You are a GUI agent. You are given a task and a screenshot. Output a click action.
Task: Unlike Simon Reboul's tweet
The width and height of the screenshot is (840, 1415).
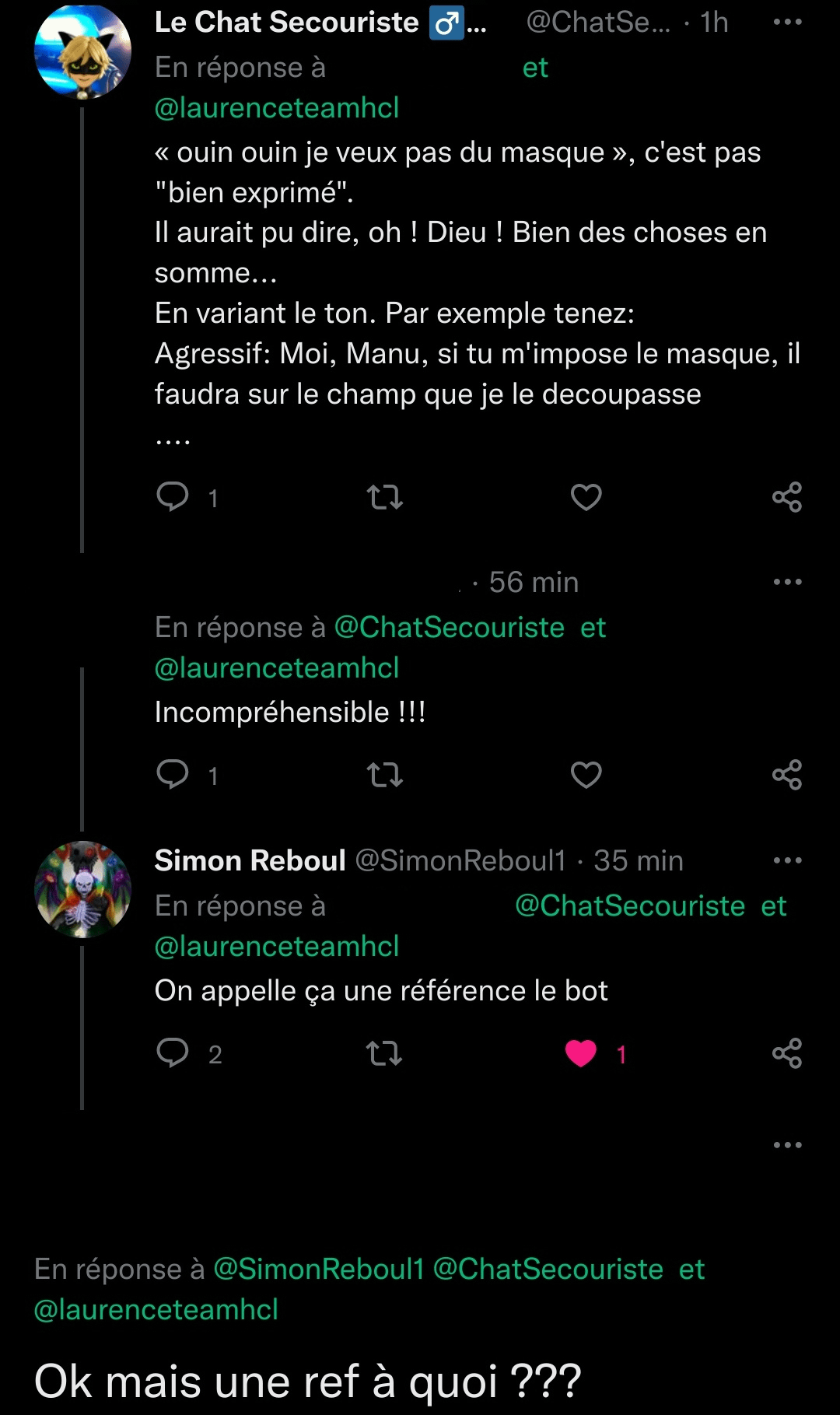tap(581, 1053)
